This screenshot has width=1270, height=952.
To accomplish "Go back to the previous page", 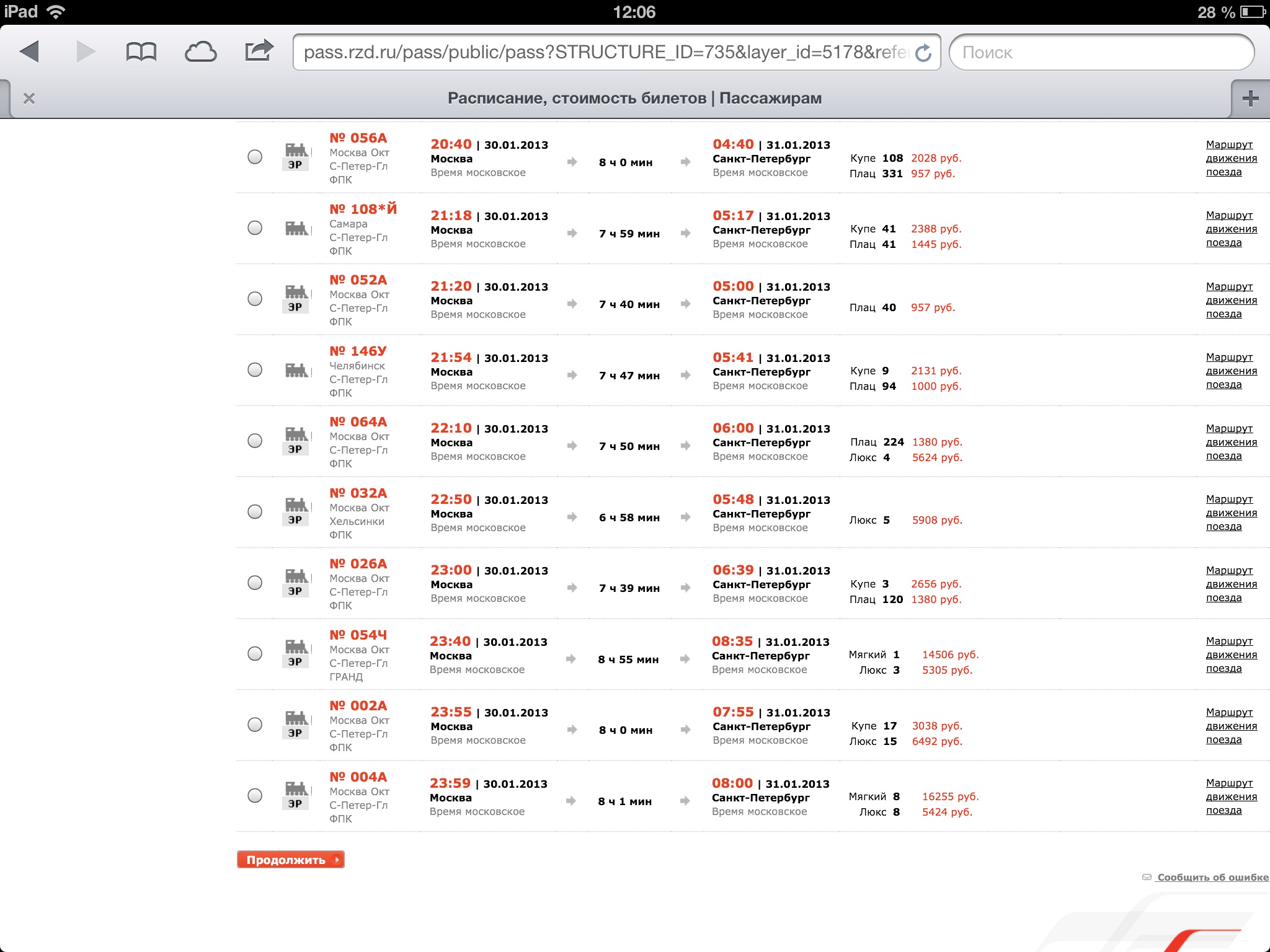I will (30, 52).
